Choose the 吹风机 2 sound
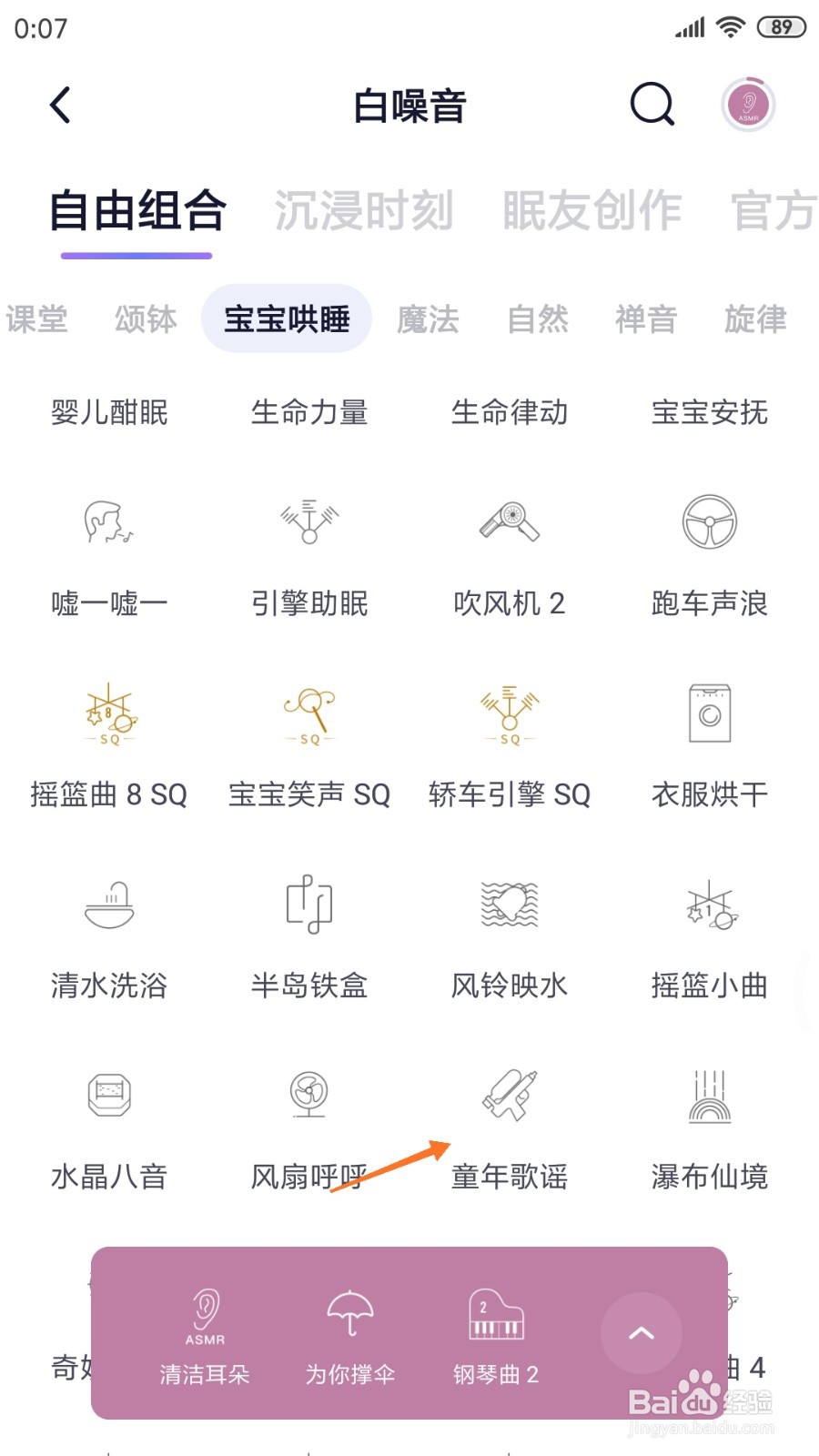Screen dimensions: 819x1456 pyautogui.click(x=510, y=557)
